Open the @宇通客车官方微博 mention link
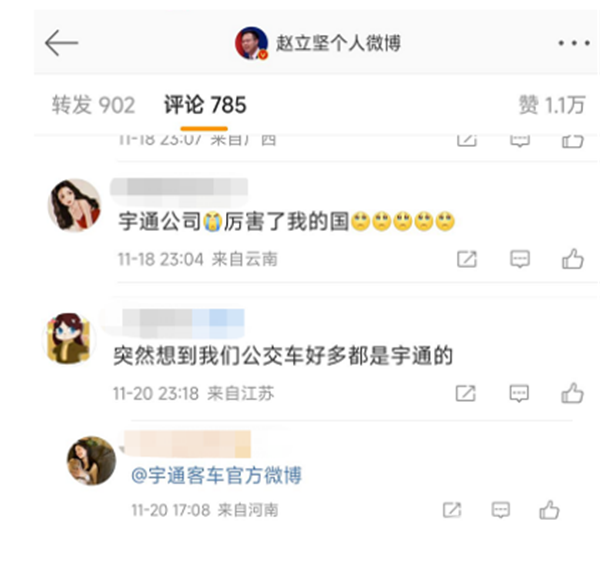 point(216,475)
